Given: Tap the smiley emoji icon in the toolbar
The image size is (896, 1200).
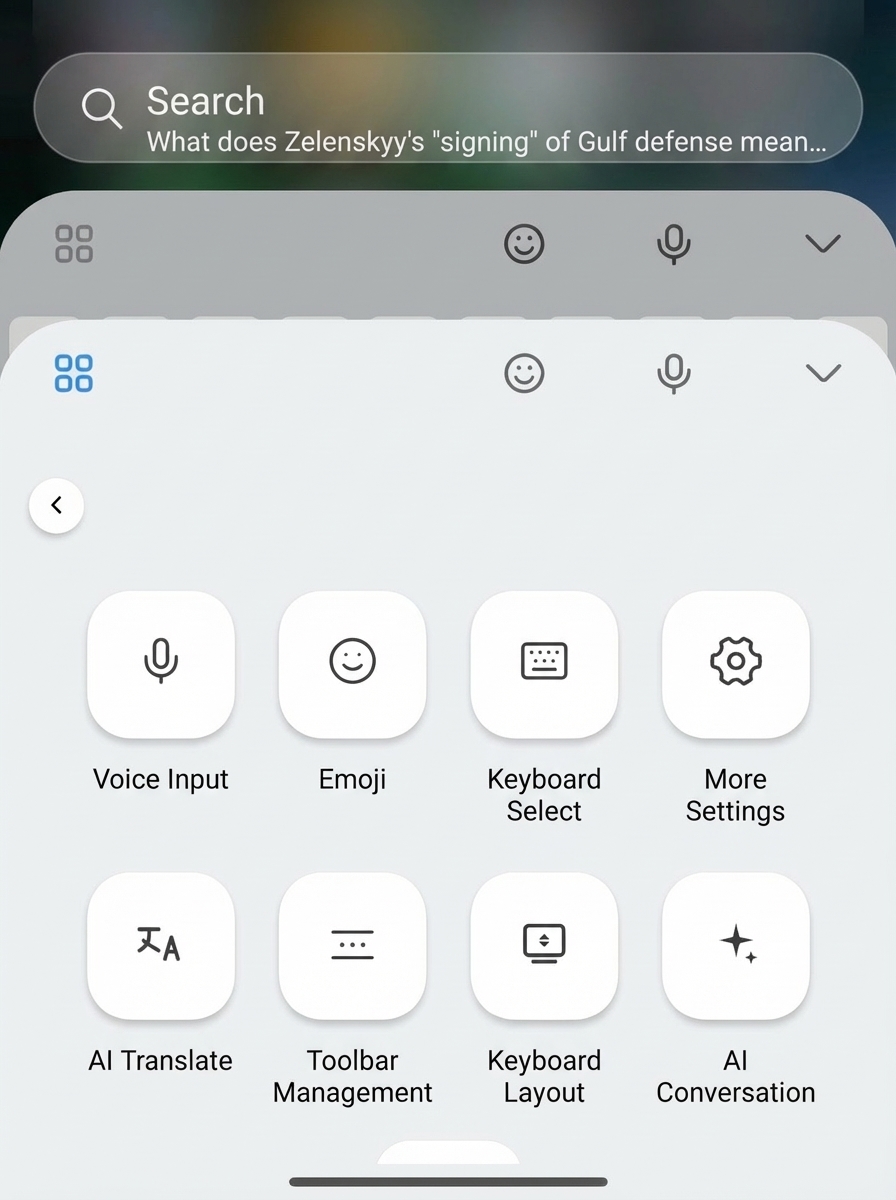Looking at the screenshot, I should click(x=524, y=373).
